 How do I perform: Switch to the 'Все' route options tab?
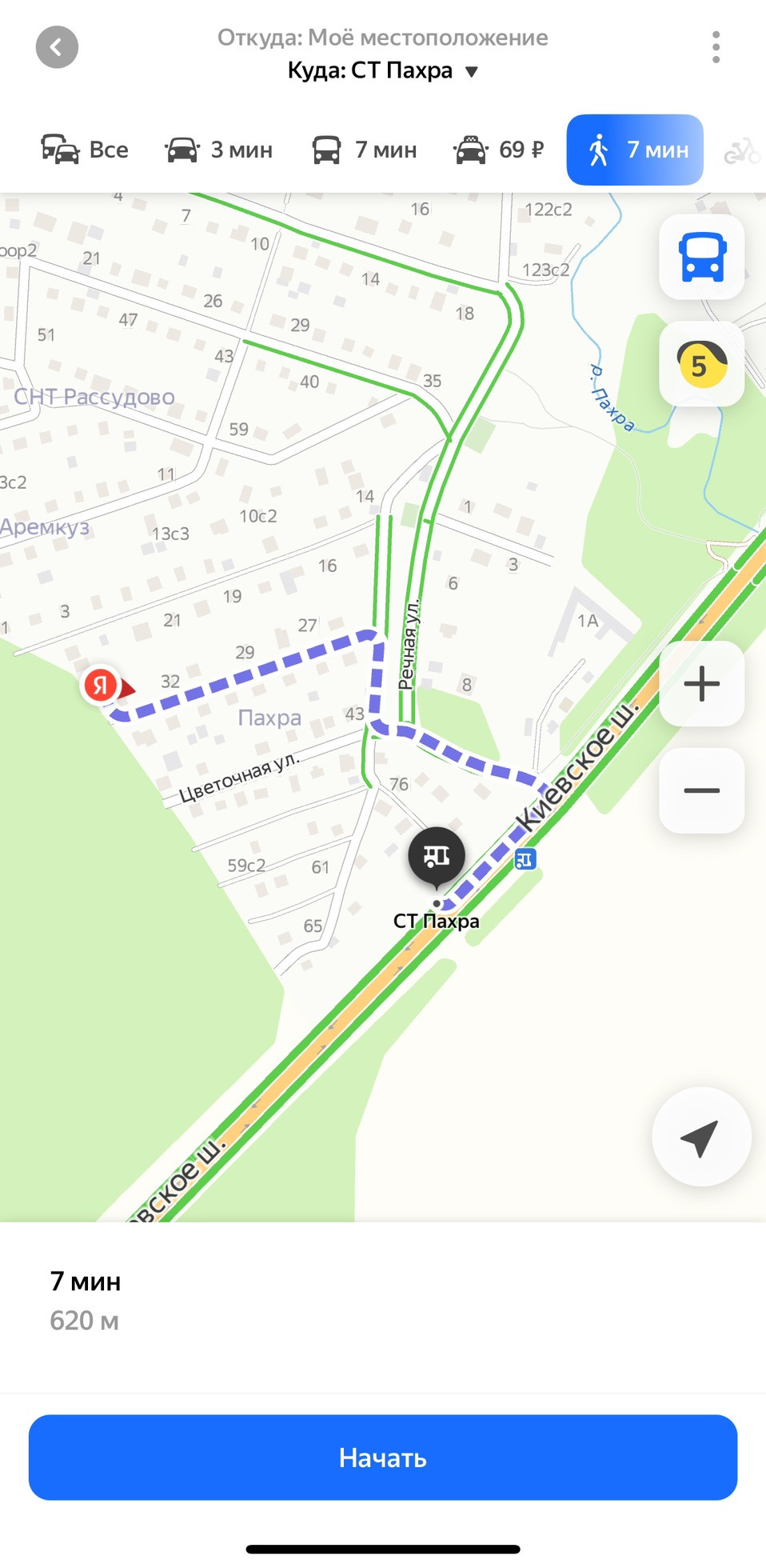click(85, 150)
